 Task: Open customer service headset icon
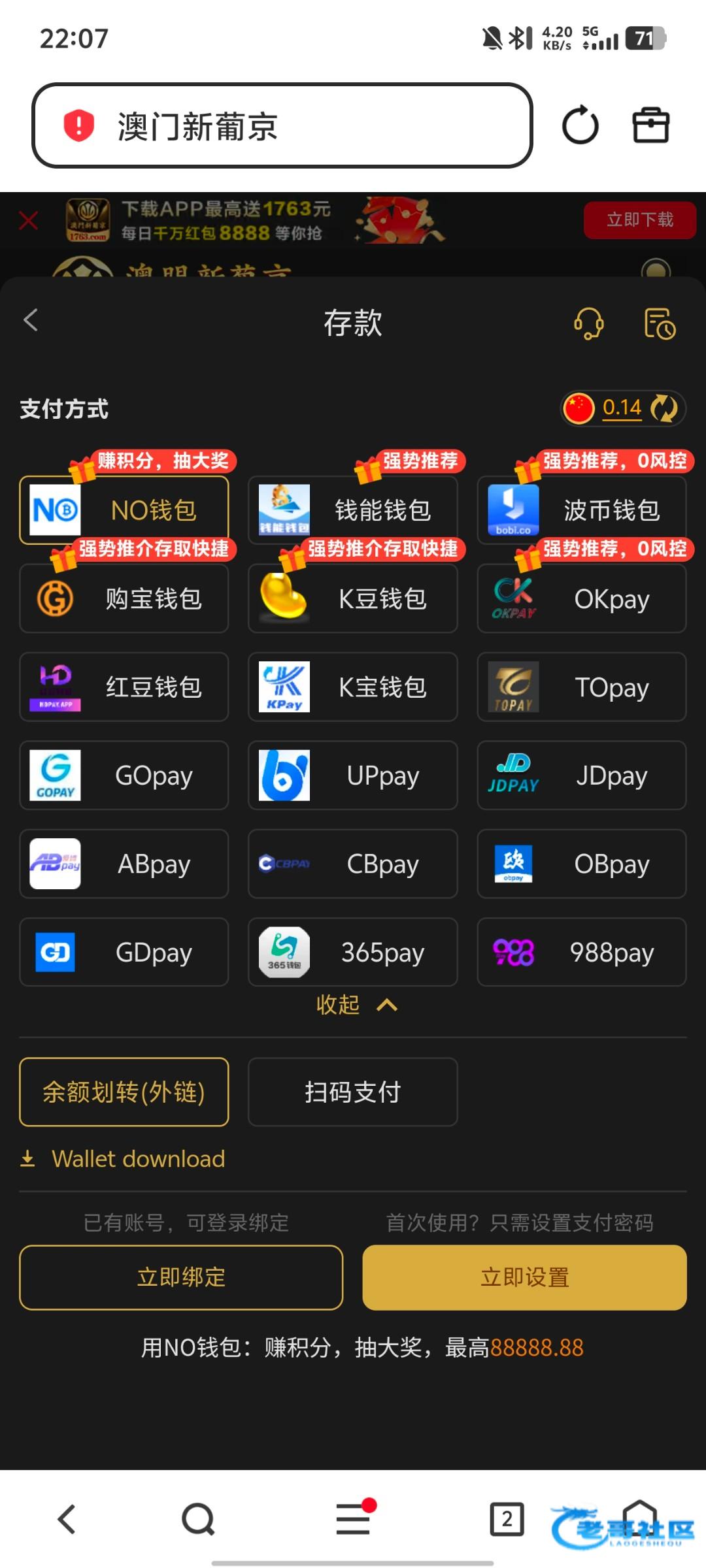pos(588,323)
